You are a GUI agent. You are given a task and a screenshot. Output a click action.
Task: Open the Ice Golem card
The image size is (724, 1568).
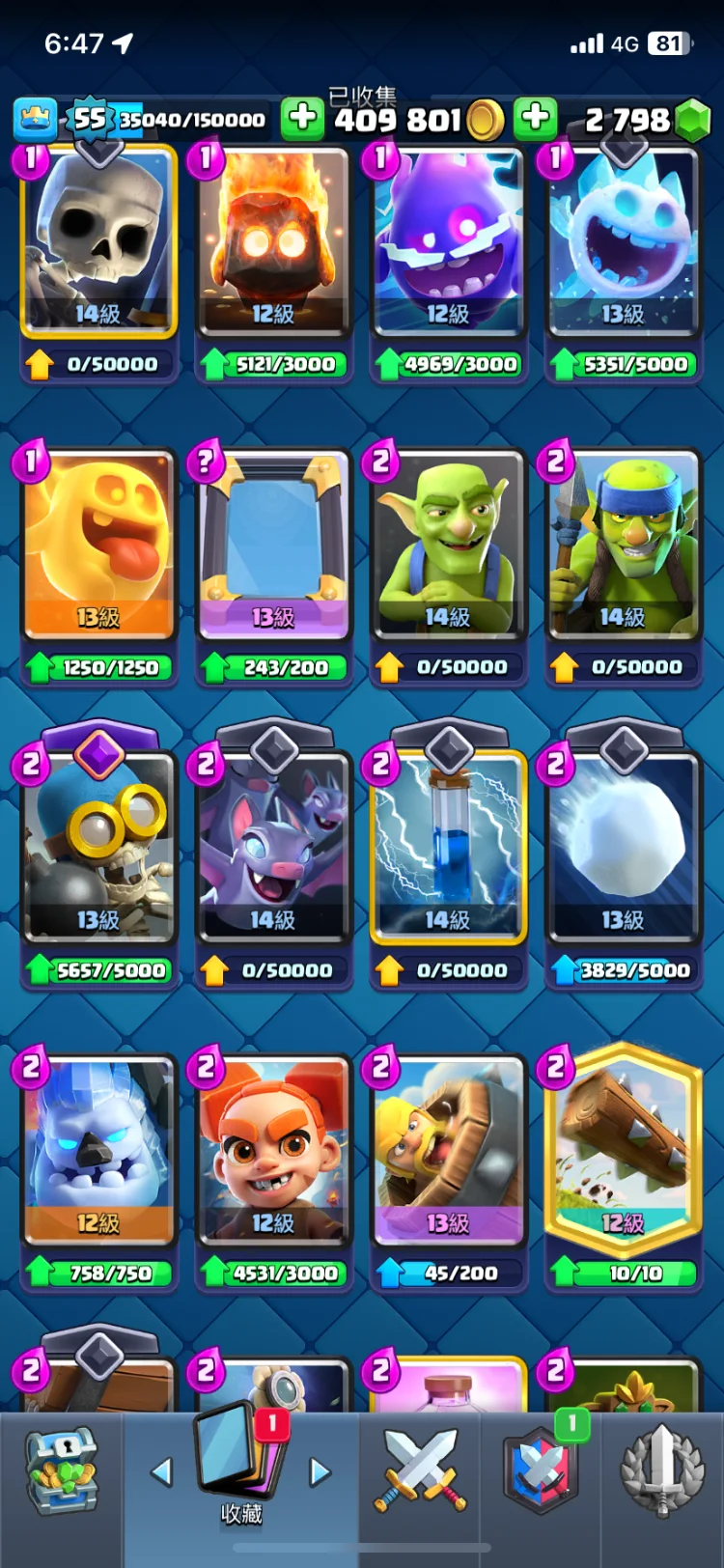(x=98, y=1151)
